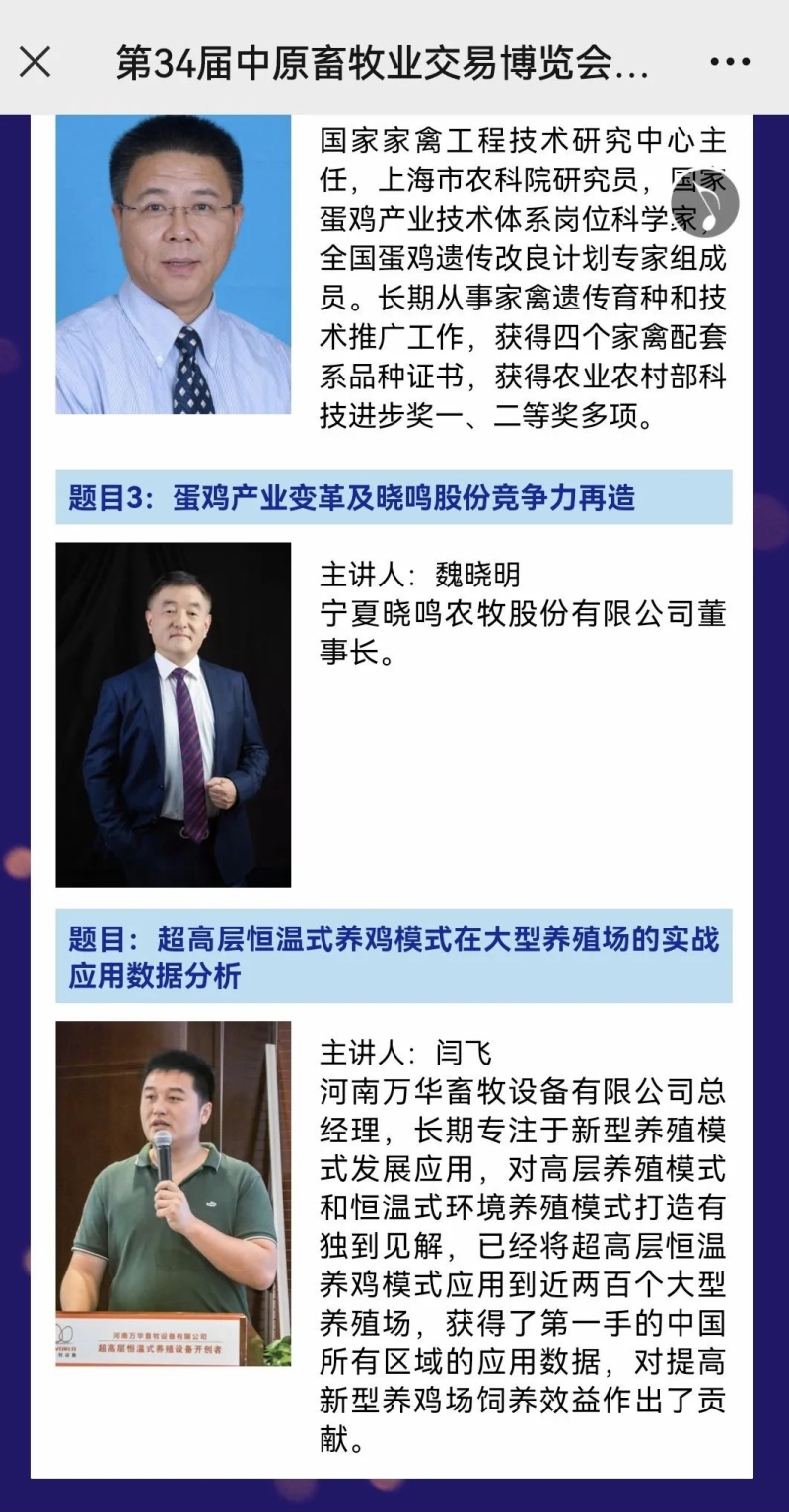Open the three-dot overflow menu
The image size is (789, 1512).
click(x=730, y=63)
